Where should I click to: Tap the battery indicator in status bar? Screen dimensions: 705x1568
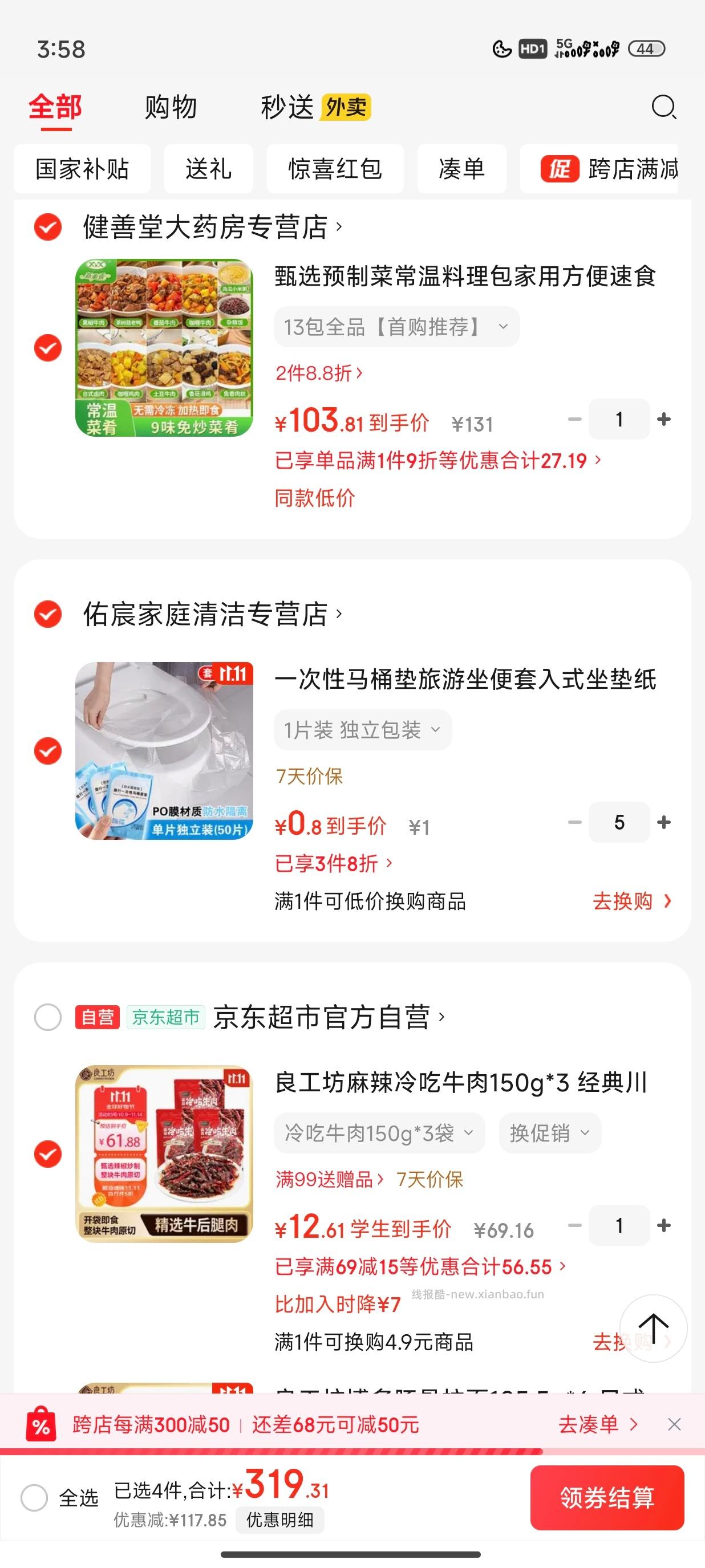[647, 47]
